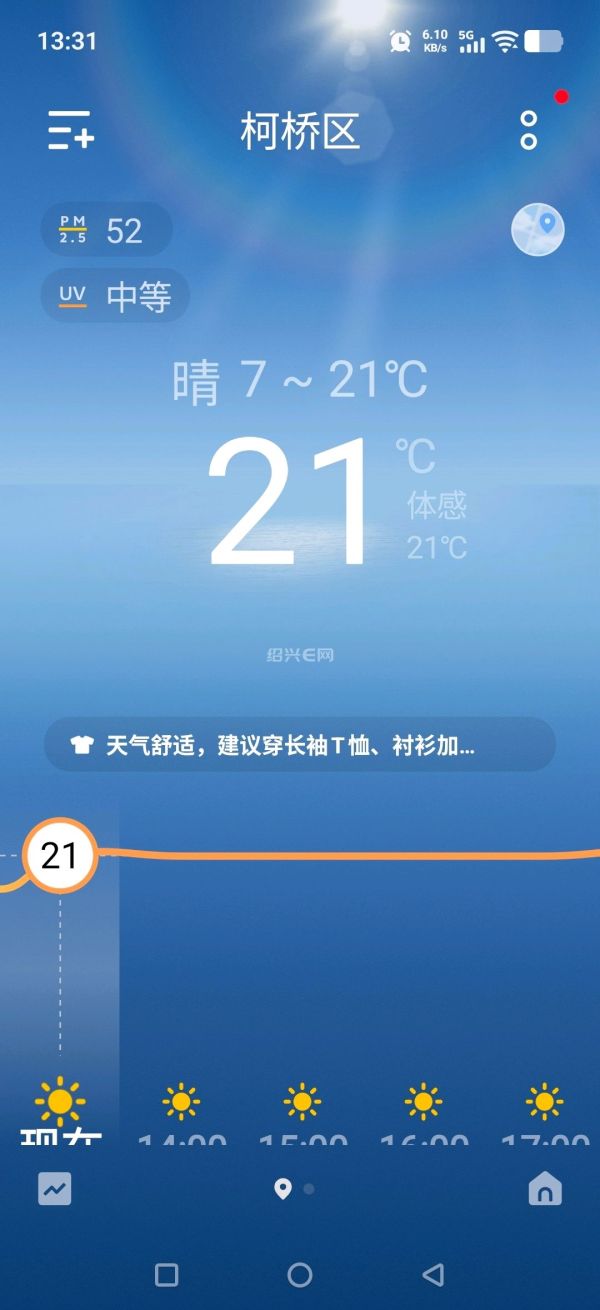
Task: Open the weather map icon
Action: pyautogui.click(x=538, y=231)
